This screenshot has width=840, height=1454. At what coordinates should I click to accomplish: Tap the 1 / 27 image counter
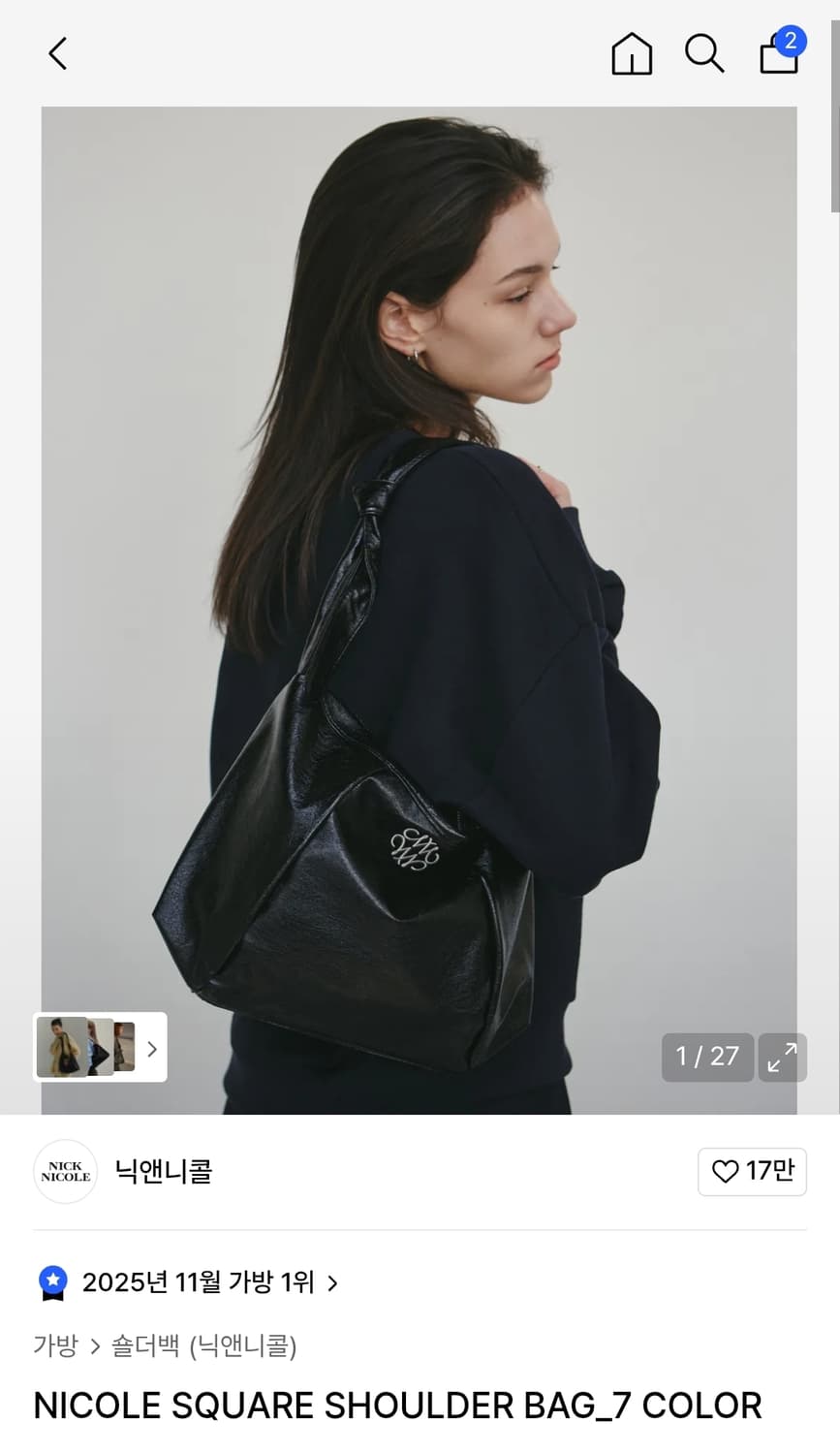707,1058
